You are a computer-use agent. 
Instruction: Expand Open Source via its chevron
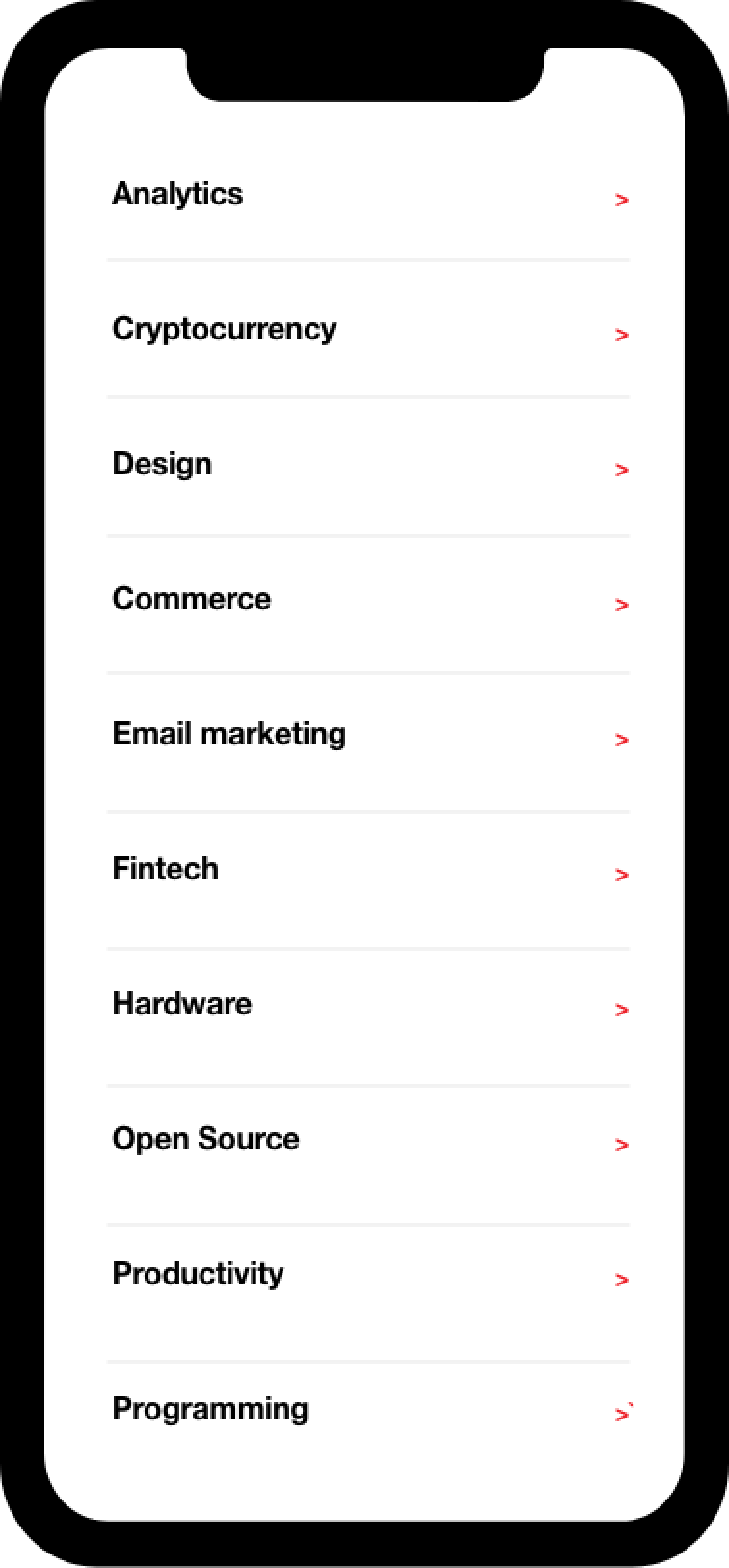coord(621,1144)
